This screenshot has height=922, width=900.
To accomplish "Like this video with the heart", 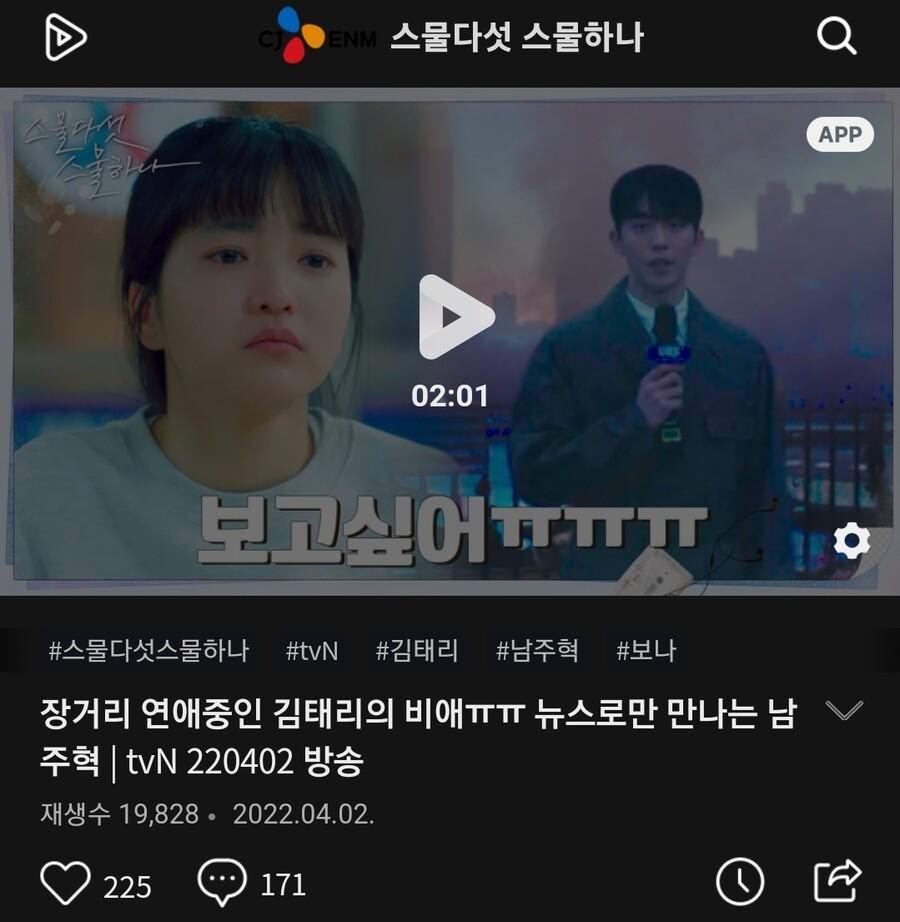I will (65, 883).
